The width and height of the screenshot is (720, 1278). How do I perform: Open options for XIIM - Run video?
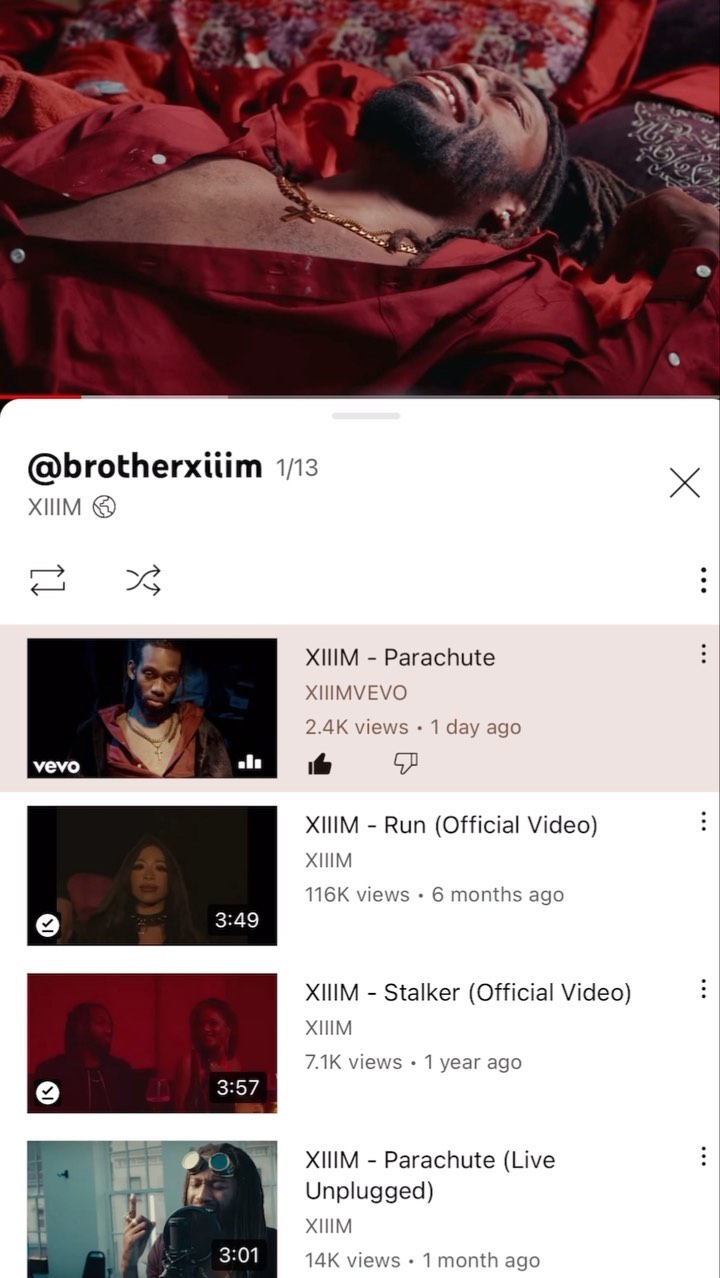[x=703, y=822]
